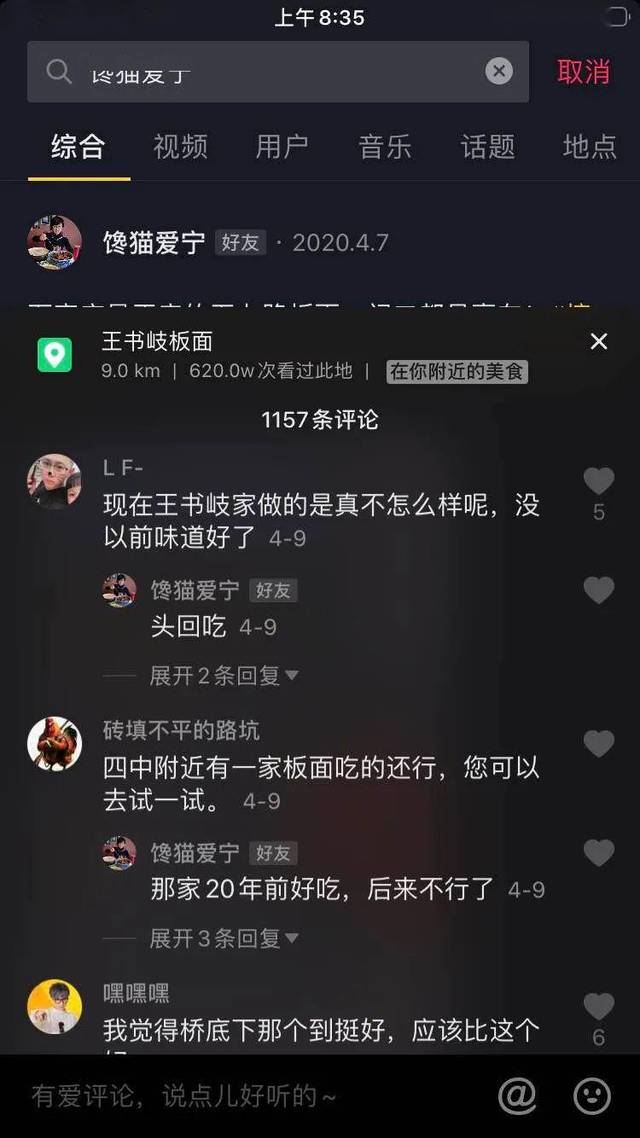
Task: Open the emoji picker
Action: (x=592, y=1096)
